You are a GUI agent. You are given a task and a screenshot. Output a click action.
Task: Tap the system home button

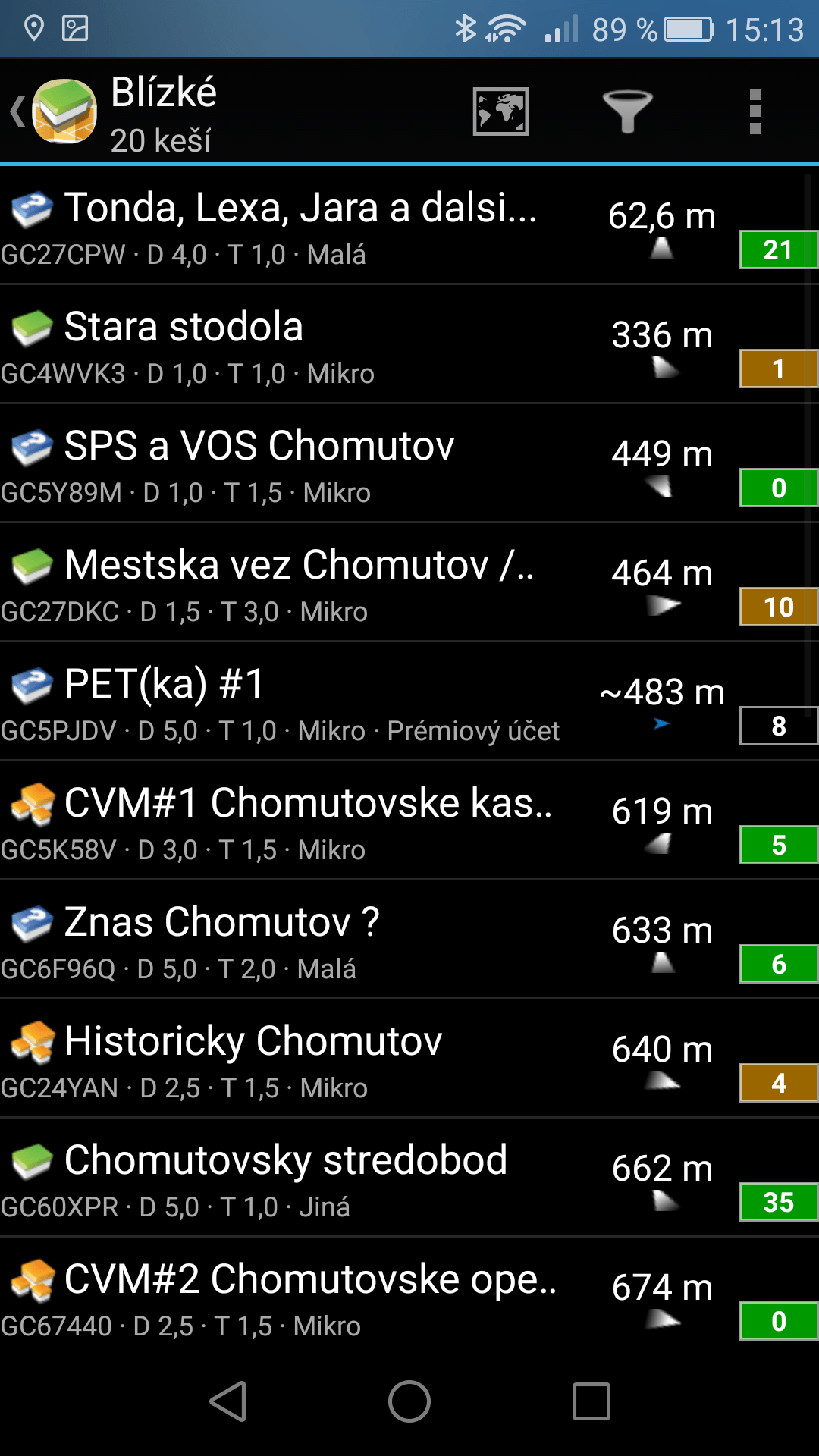pyautogui.click(x=409, y=1401)
